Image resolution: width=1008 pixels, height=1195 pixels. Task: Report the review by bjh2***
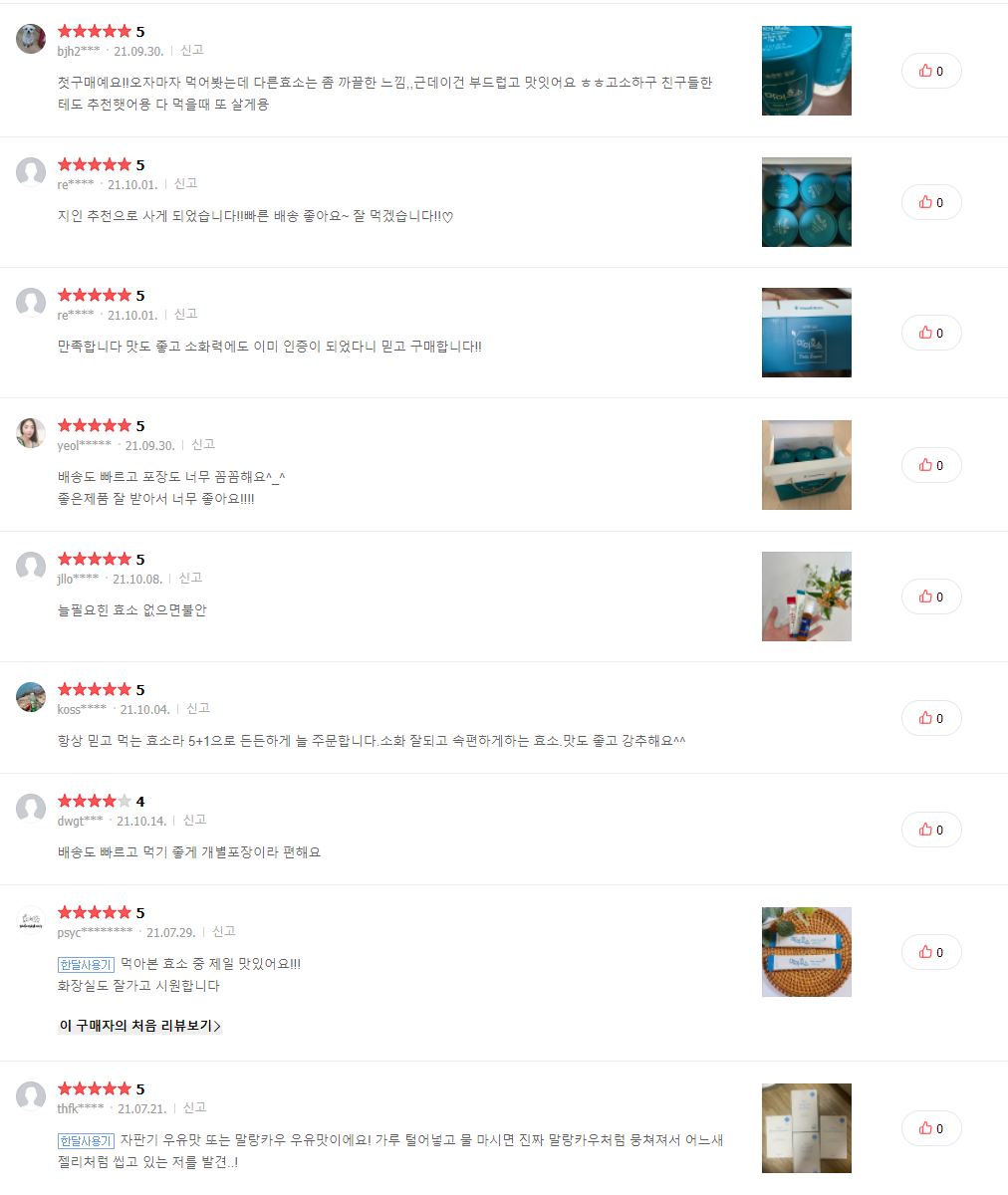(x=191, y=50)
